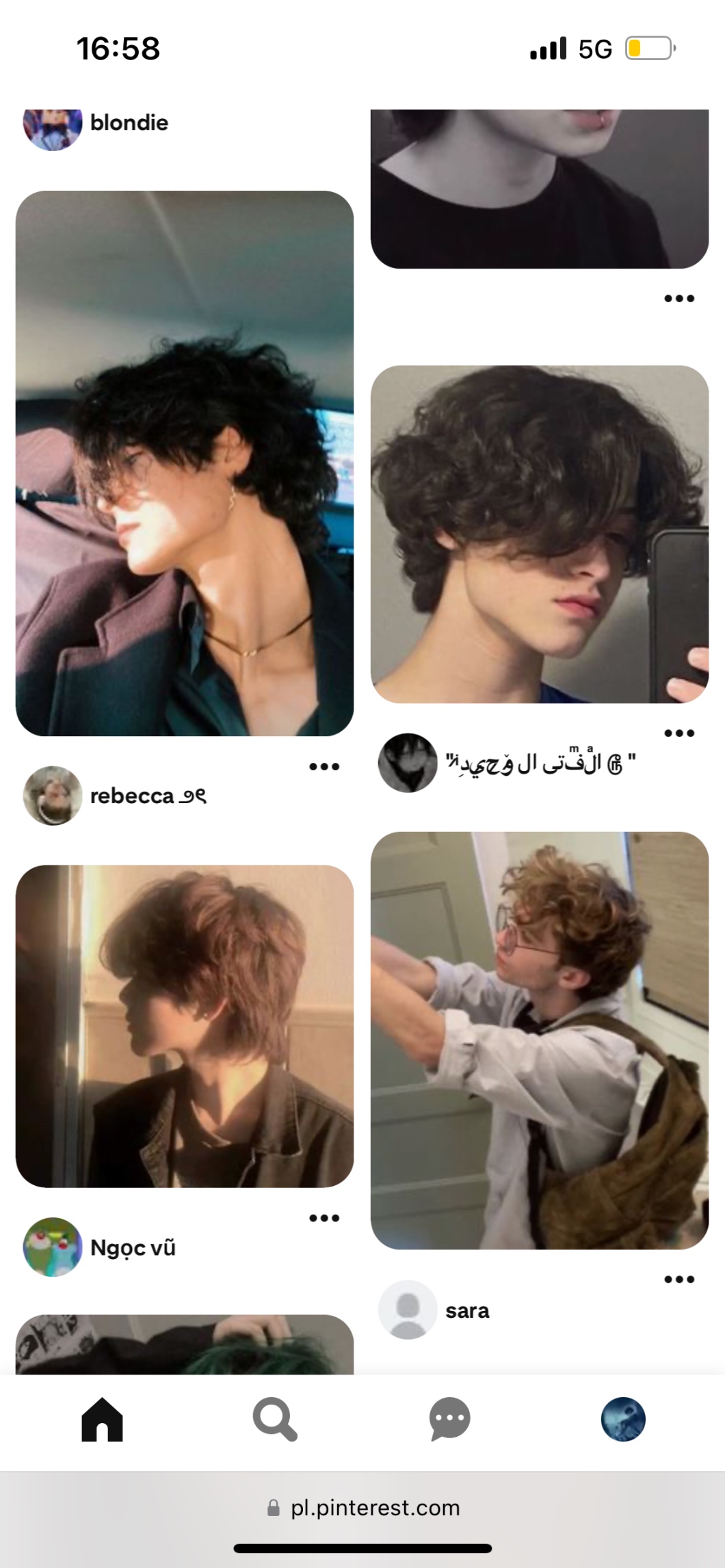Open more options for rebecca's pin
The width and height of the screenshot is (725, 1568).
[x=324, y=766]
